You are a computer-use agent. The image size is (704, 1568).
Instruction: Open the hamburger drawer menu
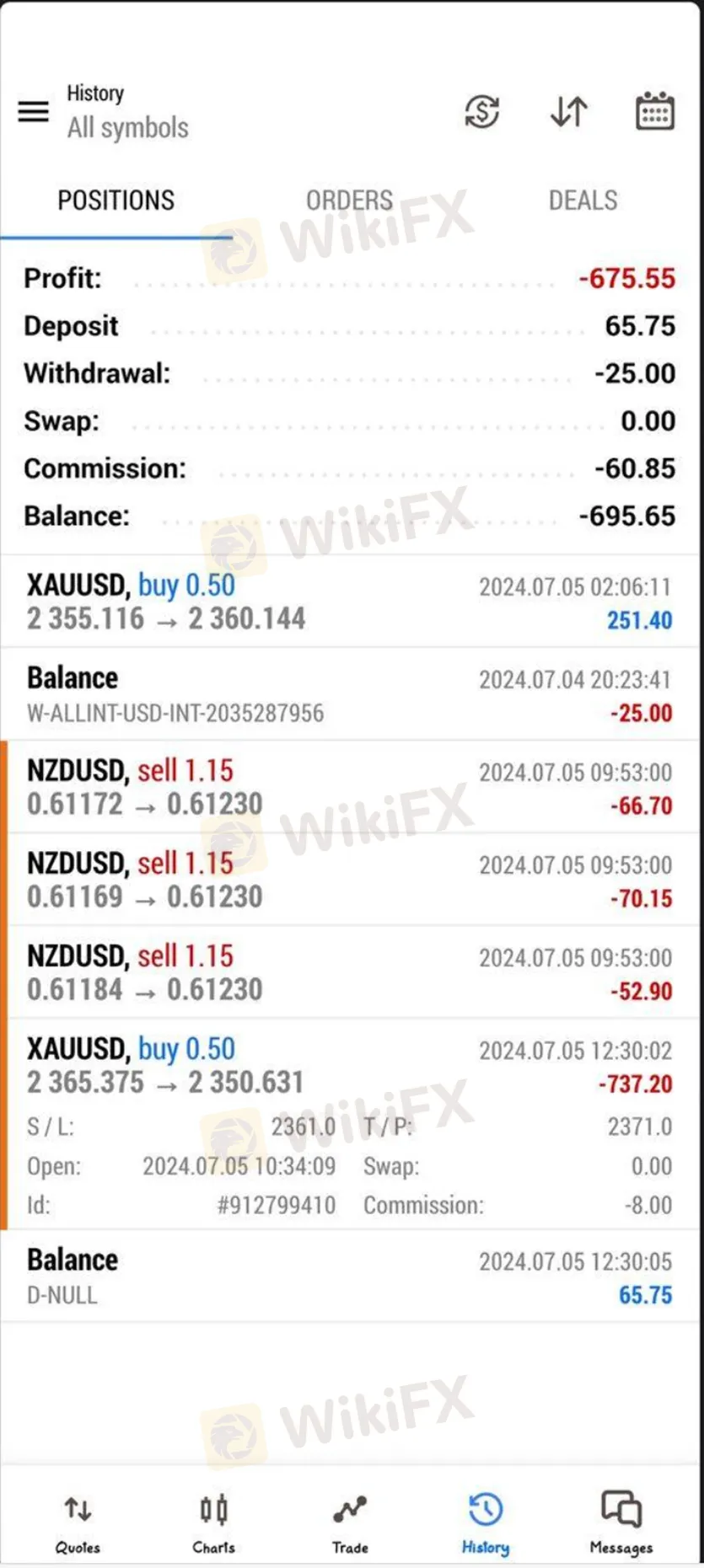34,111
